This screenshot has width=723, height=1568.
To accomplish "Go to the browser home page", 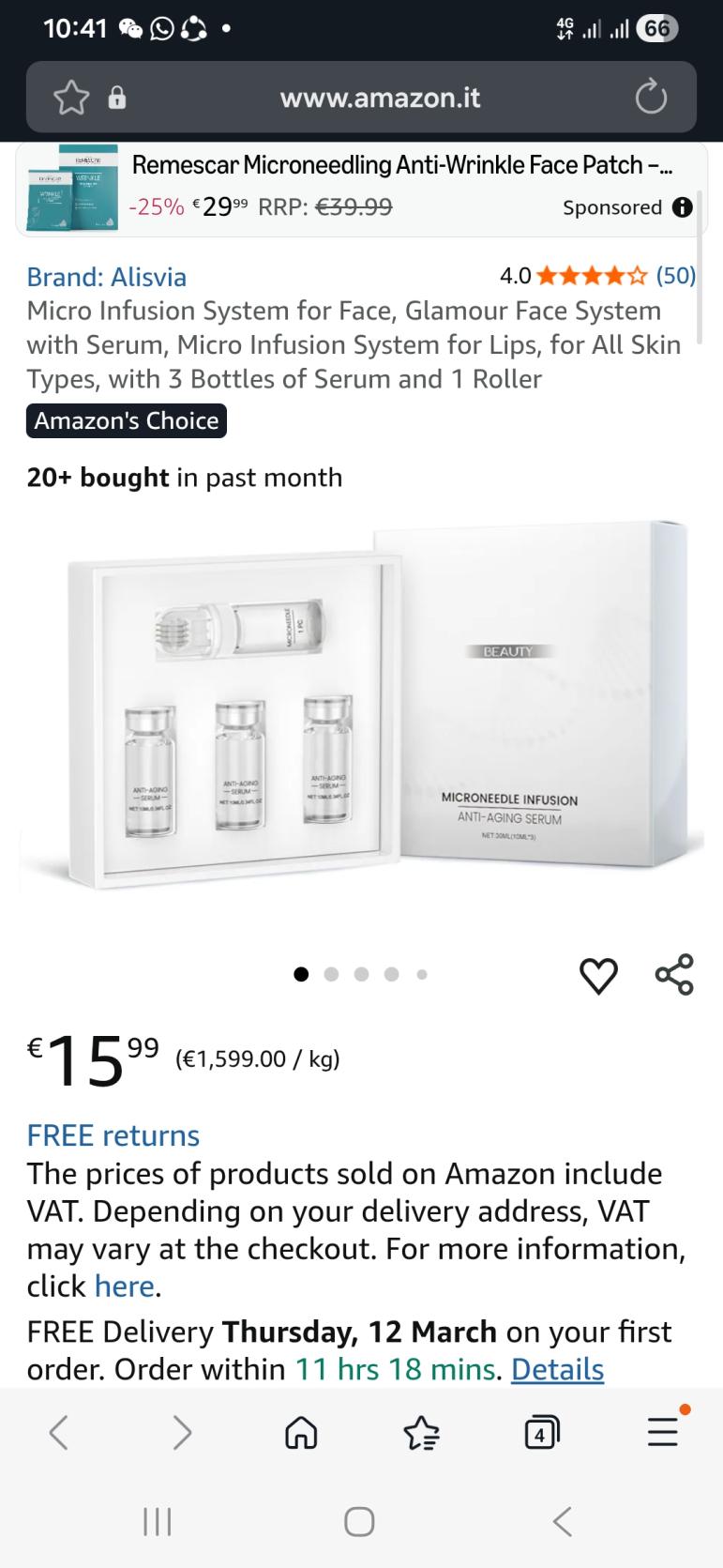I will 301,1432.
